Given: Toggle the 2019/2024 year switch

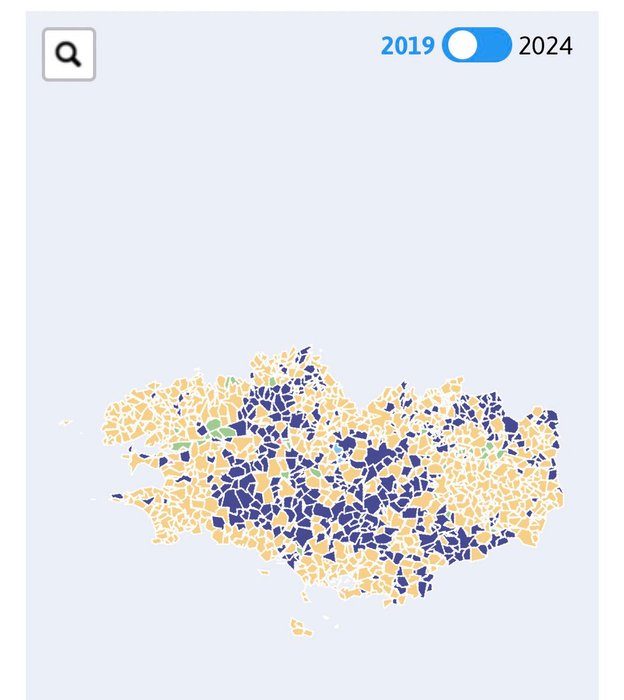Looking at the screenshot, I should tap(477, 45).
